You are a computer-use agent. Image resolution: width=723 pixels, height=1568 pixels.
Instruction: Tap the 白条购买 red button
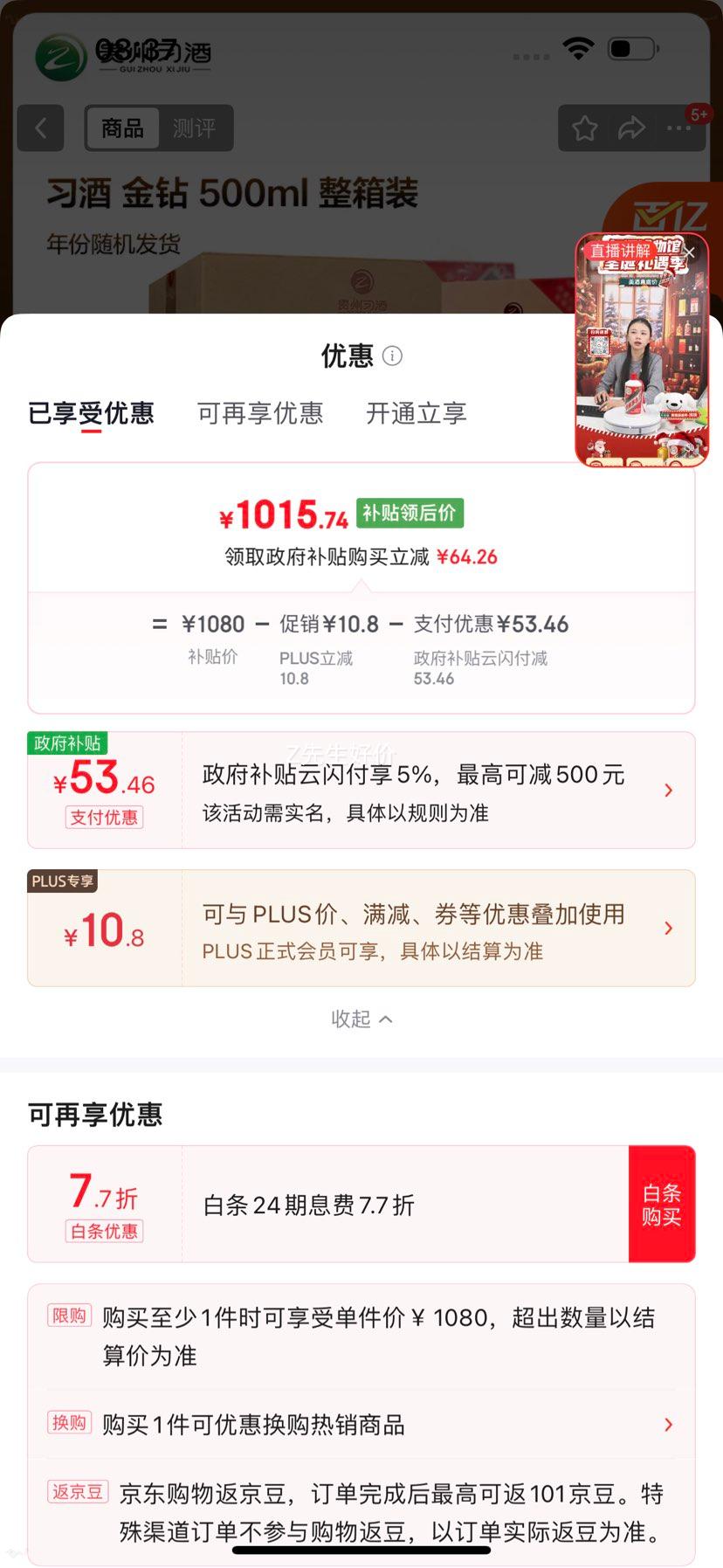coord(661,1204)
